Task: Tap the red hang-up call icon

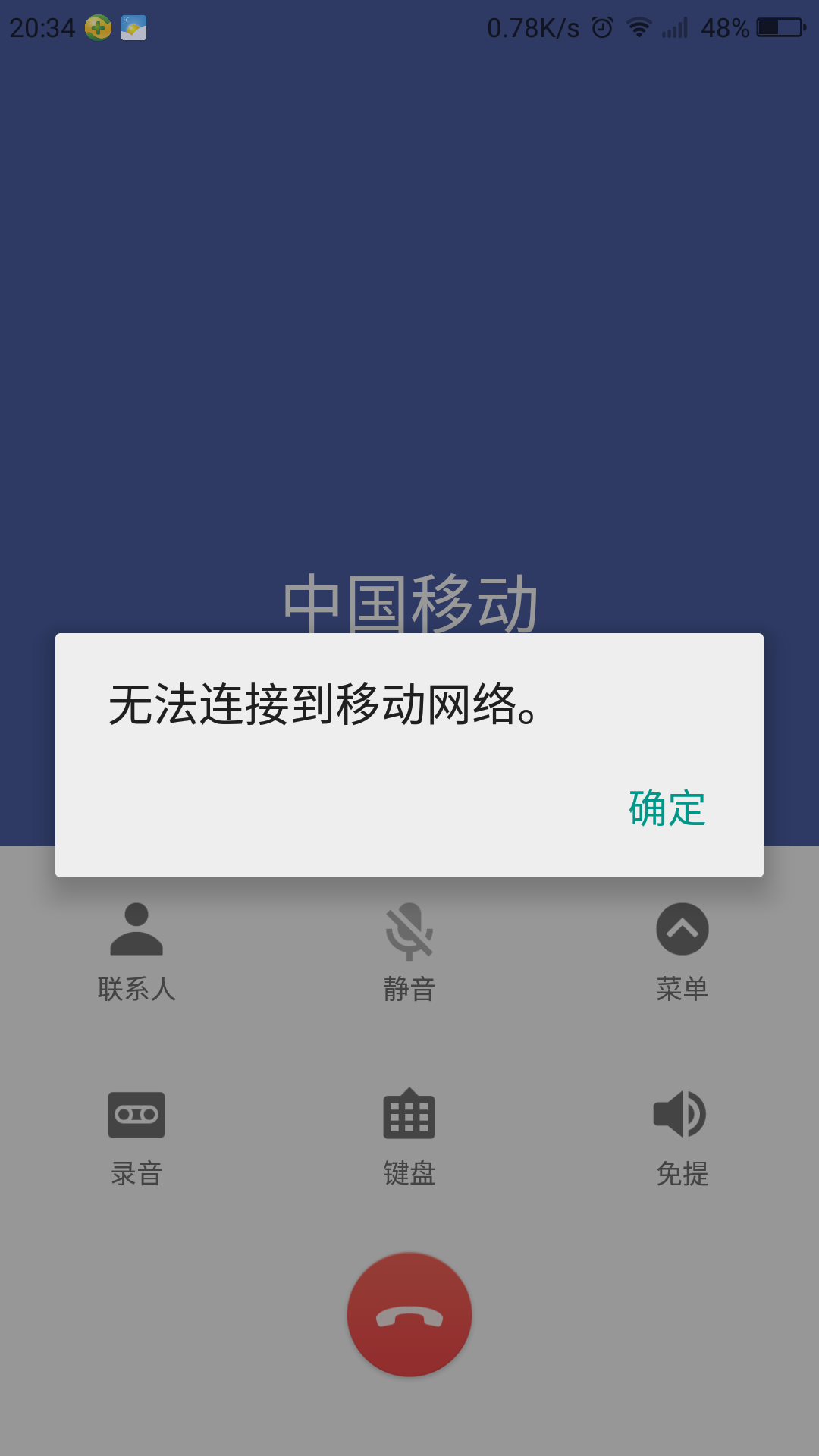Action: tap(409, 1316)
